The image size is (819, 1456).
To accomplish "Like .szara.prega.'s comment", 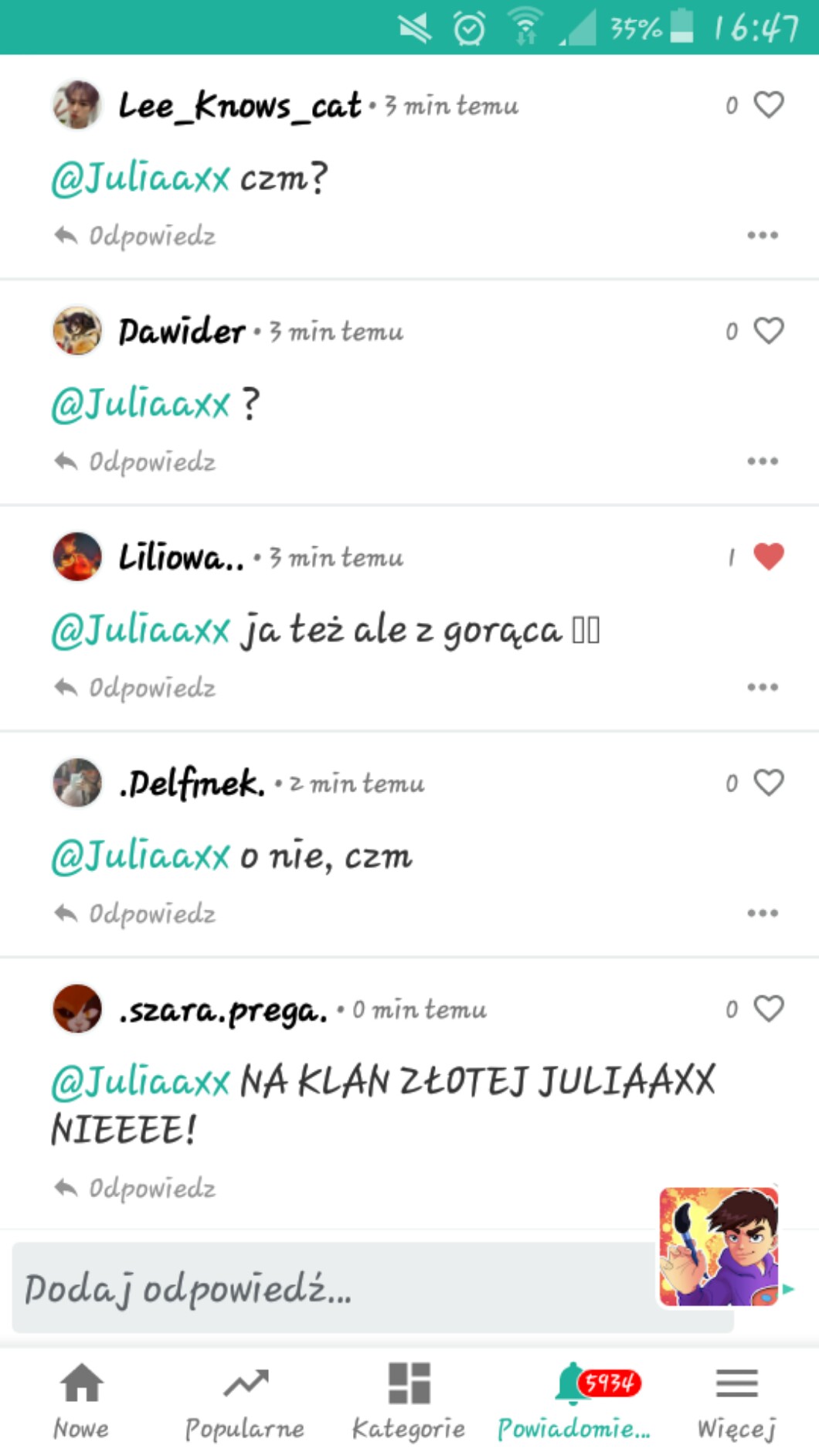I will pos(768,1009).
